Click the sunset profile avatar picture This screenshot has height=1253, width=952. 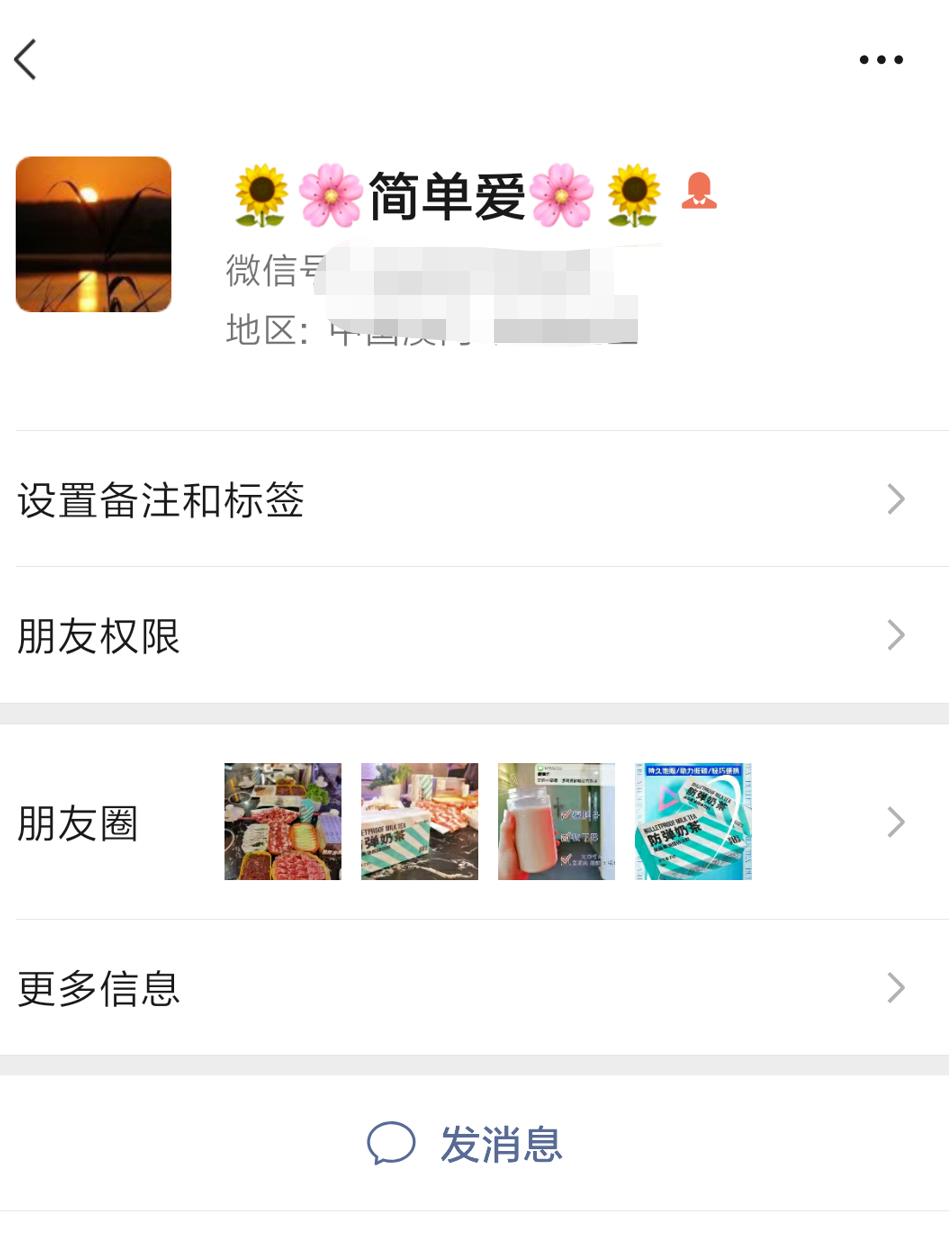pos(93,233)
